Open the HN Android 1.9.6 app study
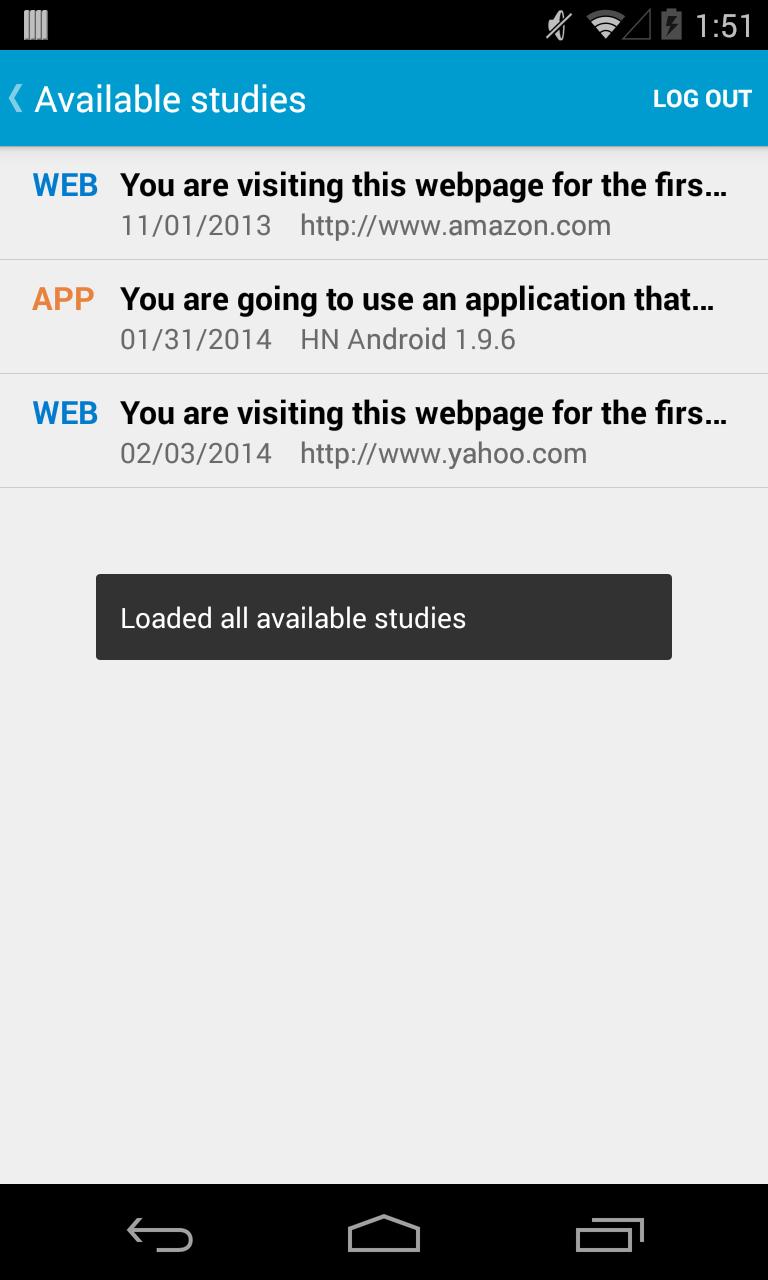 coord(384,318)
